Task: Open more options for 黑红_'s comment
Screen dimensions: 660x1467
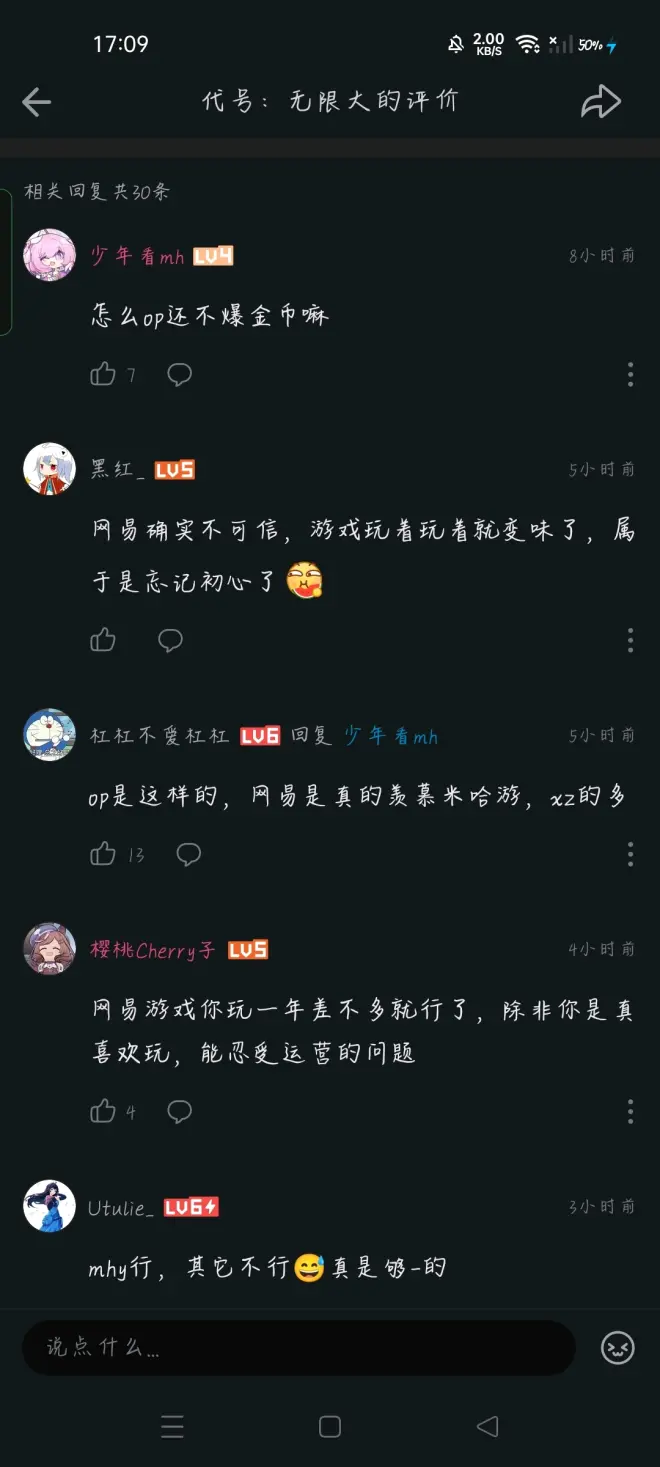Action: point(630,640)
